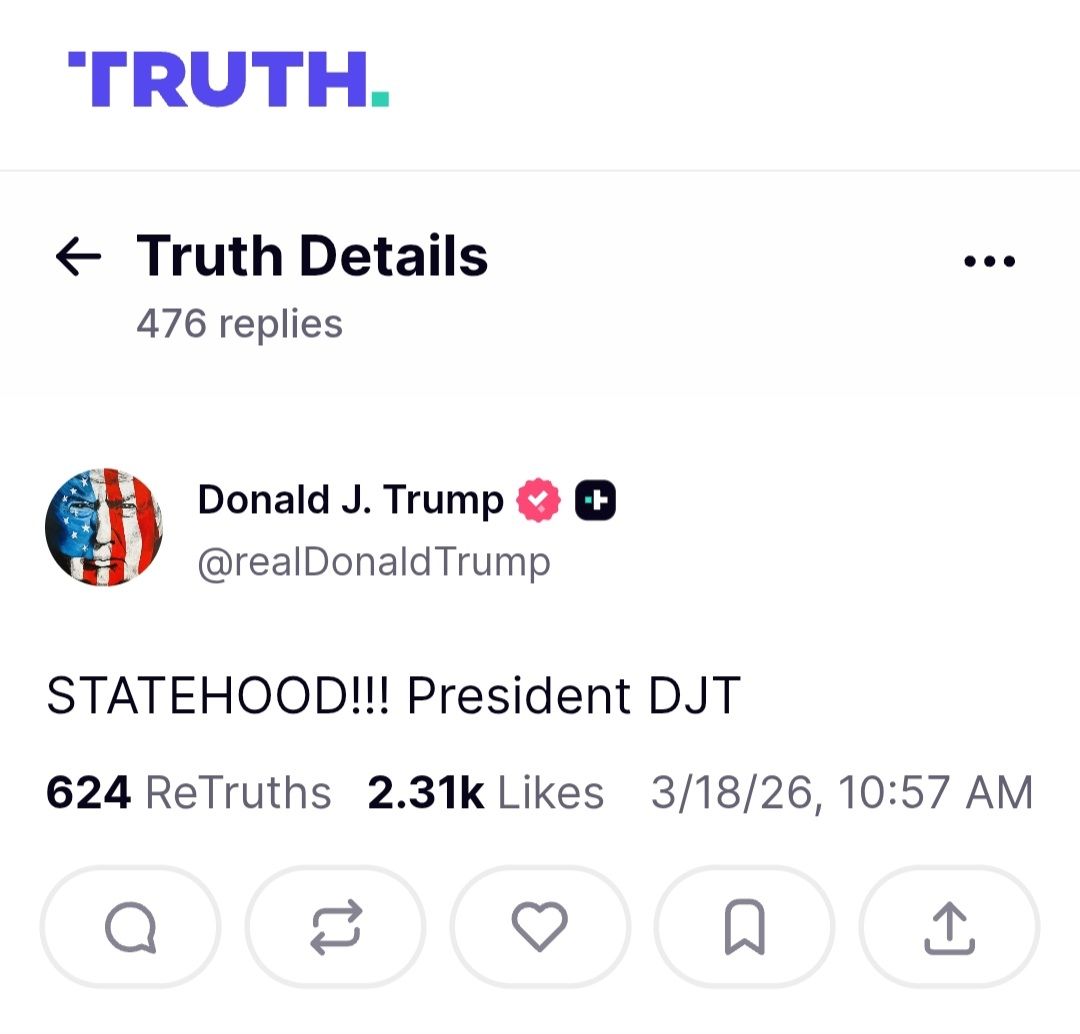The width and height of the screenshot is (1080, 1034).
Task: Tap the @realDonaldTrump handle
Action: (x=374, y=562)
